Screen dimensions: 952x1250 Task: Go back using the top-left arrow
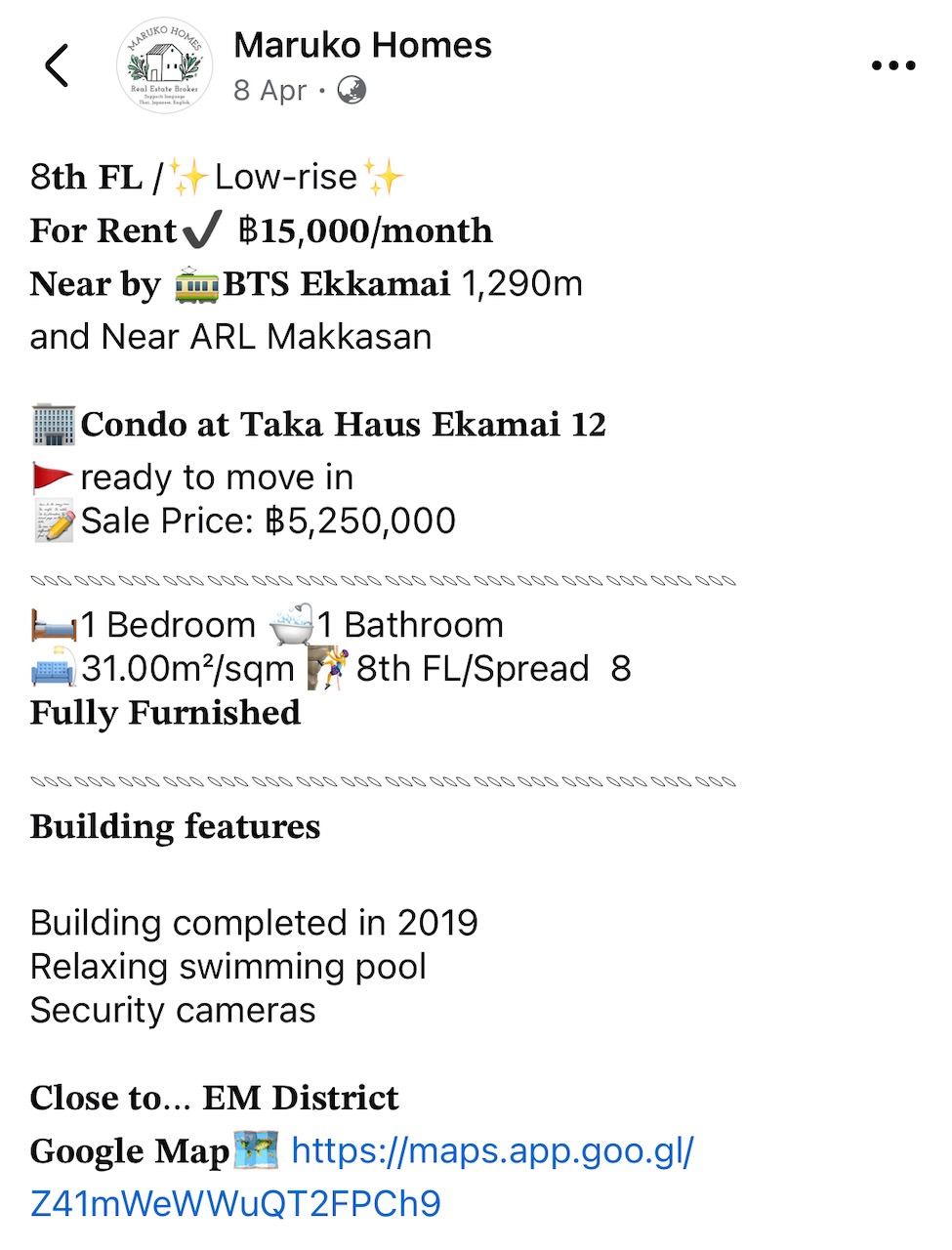57,66
